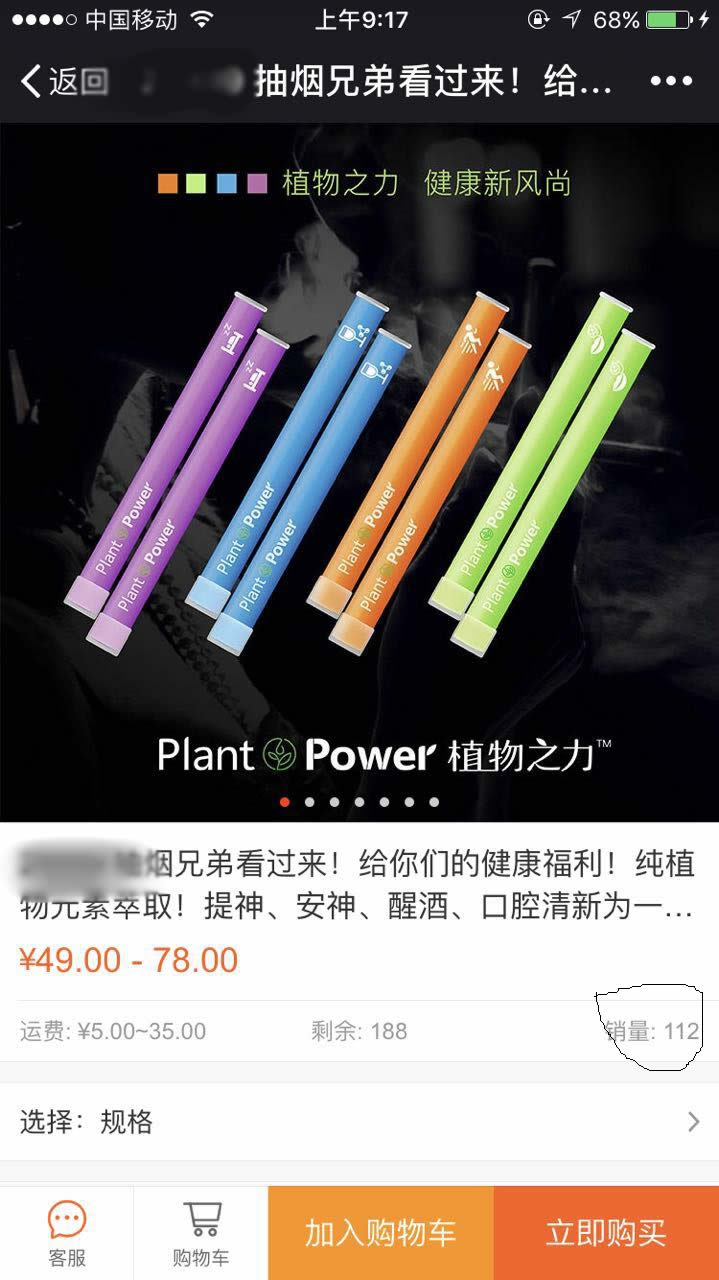
Task: Open the 选择：规格 specification row
Action: (x=360, y=1122)
